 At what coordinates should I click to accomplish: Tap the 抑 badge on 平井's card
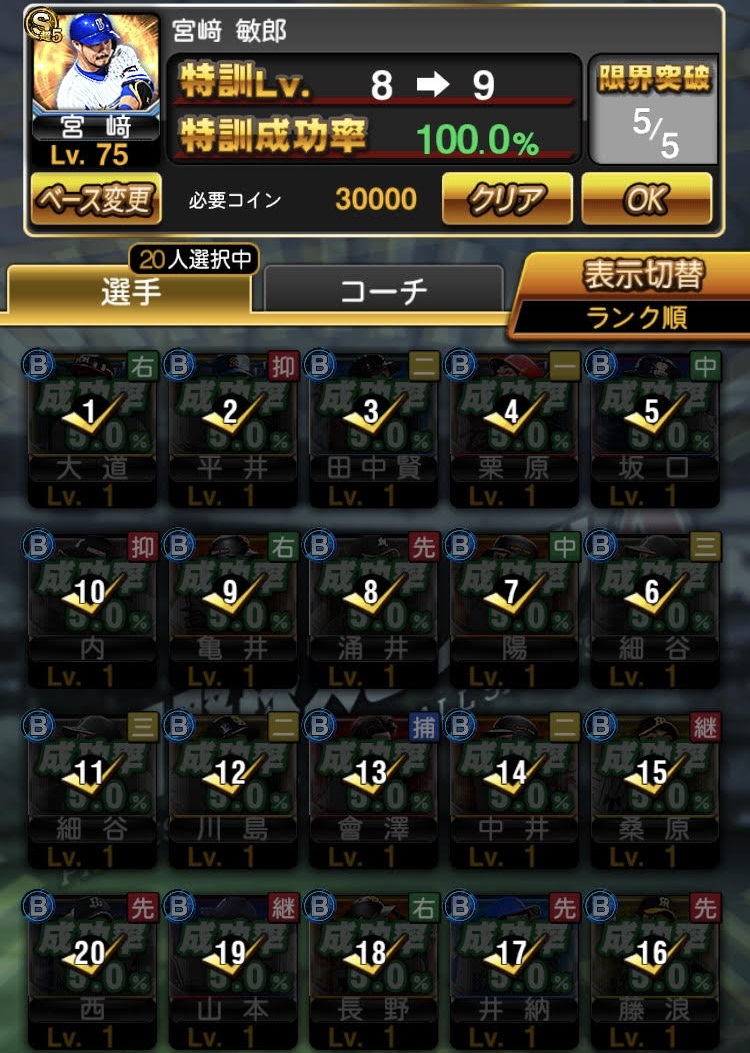pyautogui.click(x=282, y=366)
